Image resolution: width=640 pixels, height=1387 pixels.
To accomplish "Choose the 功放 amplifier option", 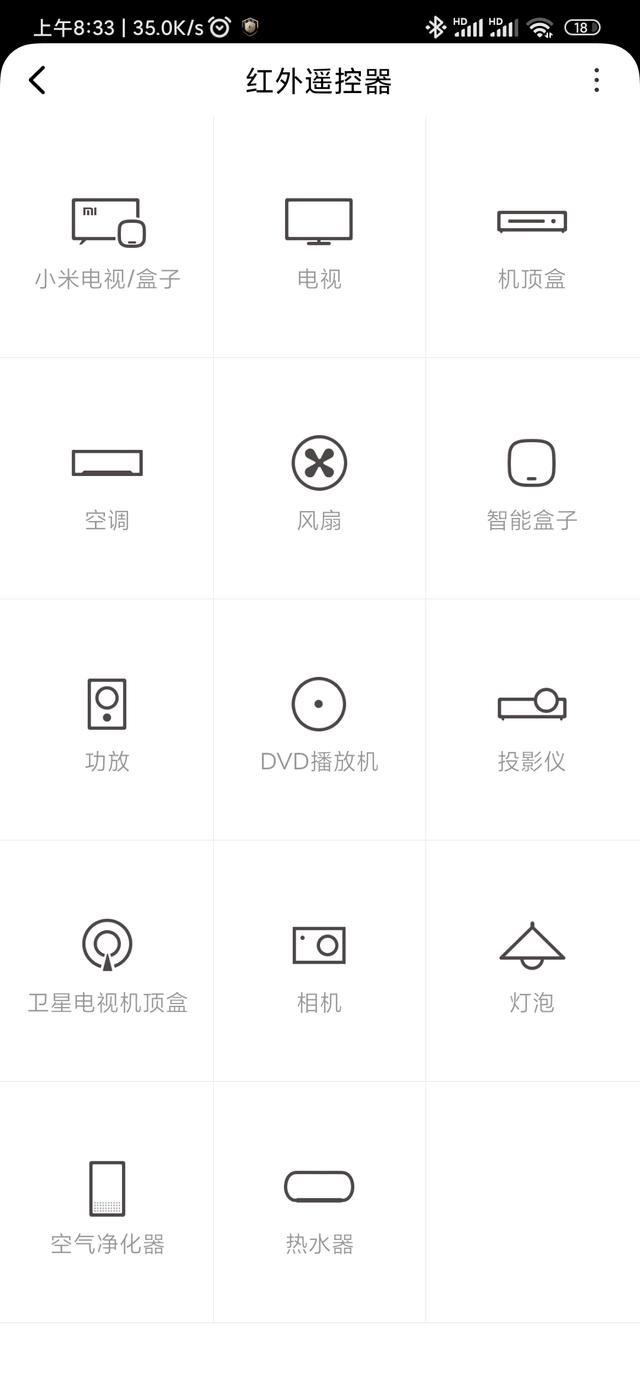I will (x=107, y=720).
